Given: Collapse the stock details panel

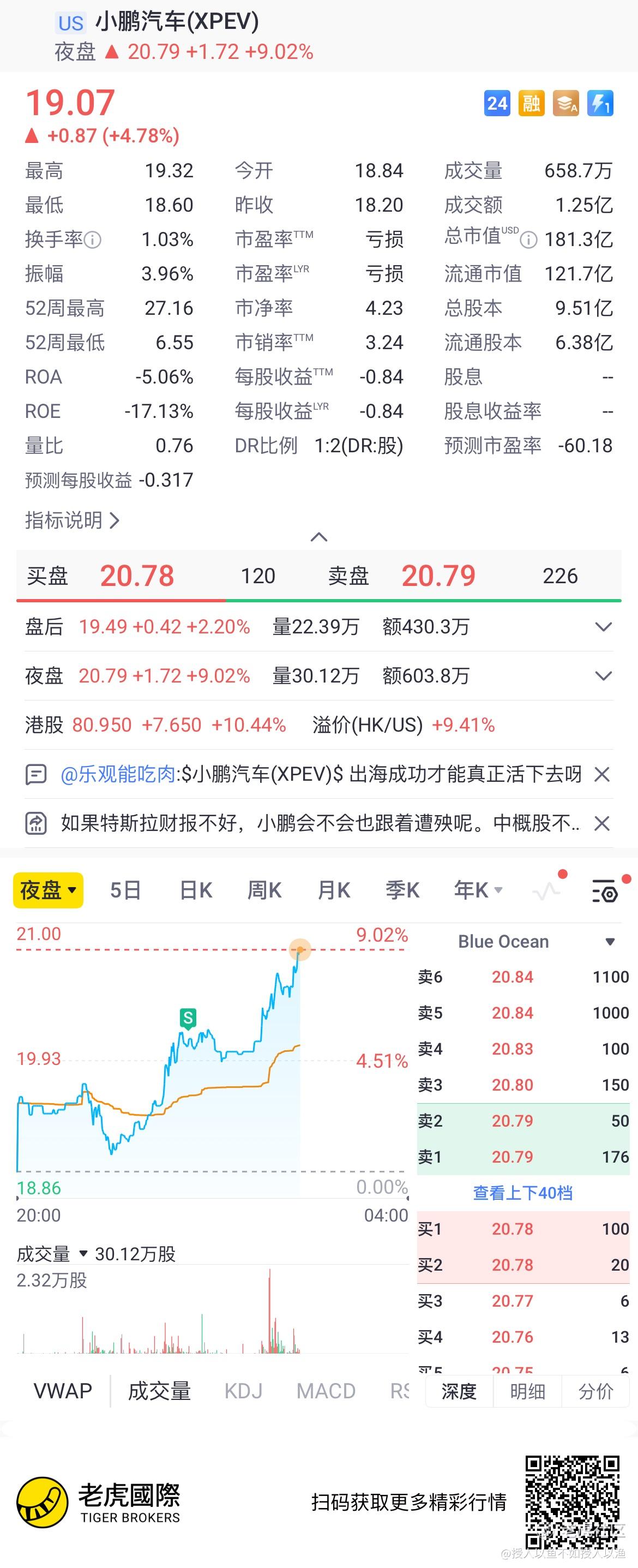Looking at the screenshot, I should pos(318,537).
